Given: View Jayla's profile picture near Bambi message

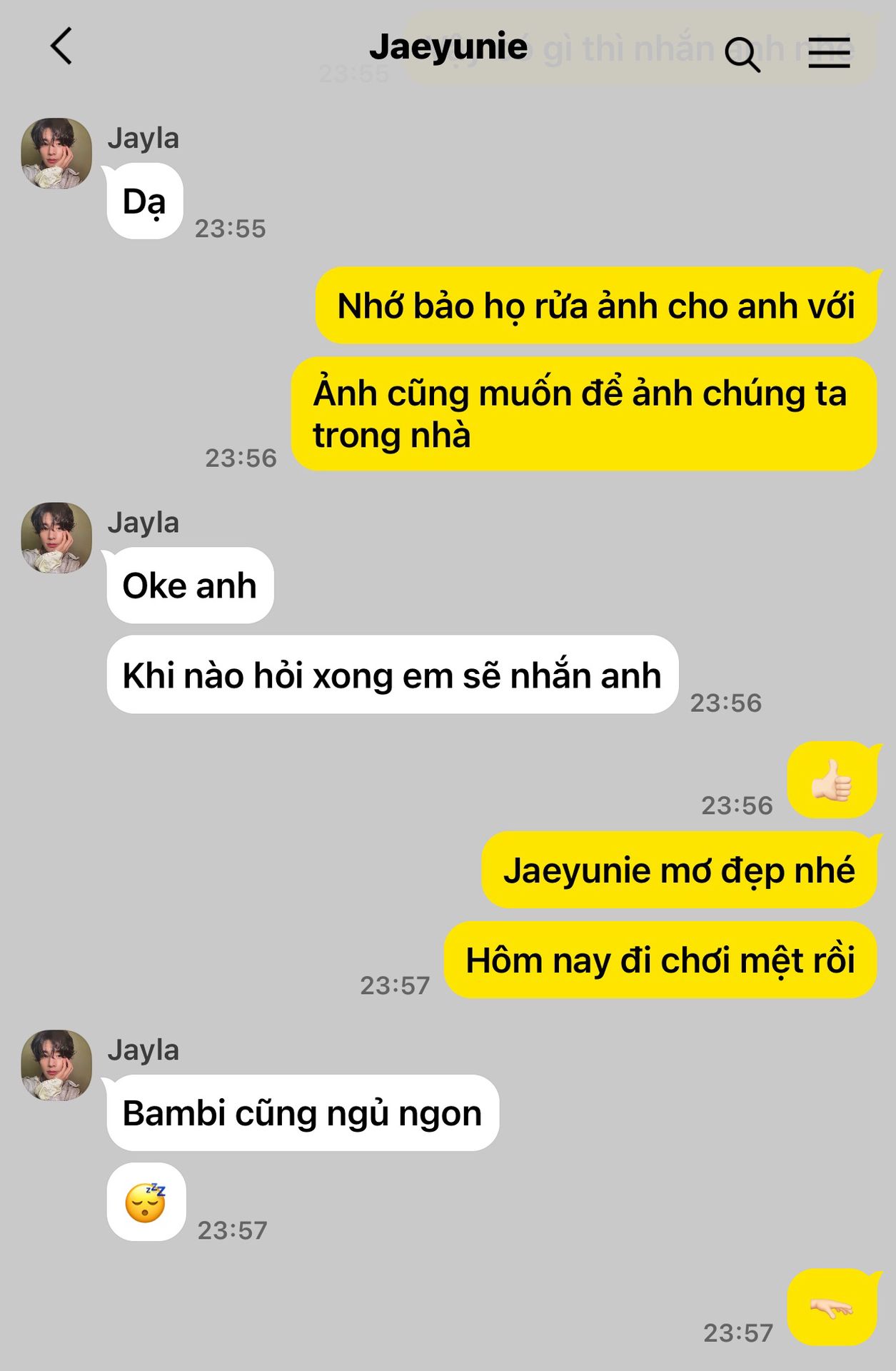Looking at the screenshot, I should tap(56, 1065).
